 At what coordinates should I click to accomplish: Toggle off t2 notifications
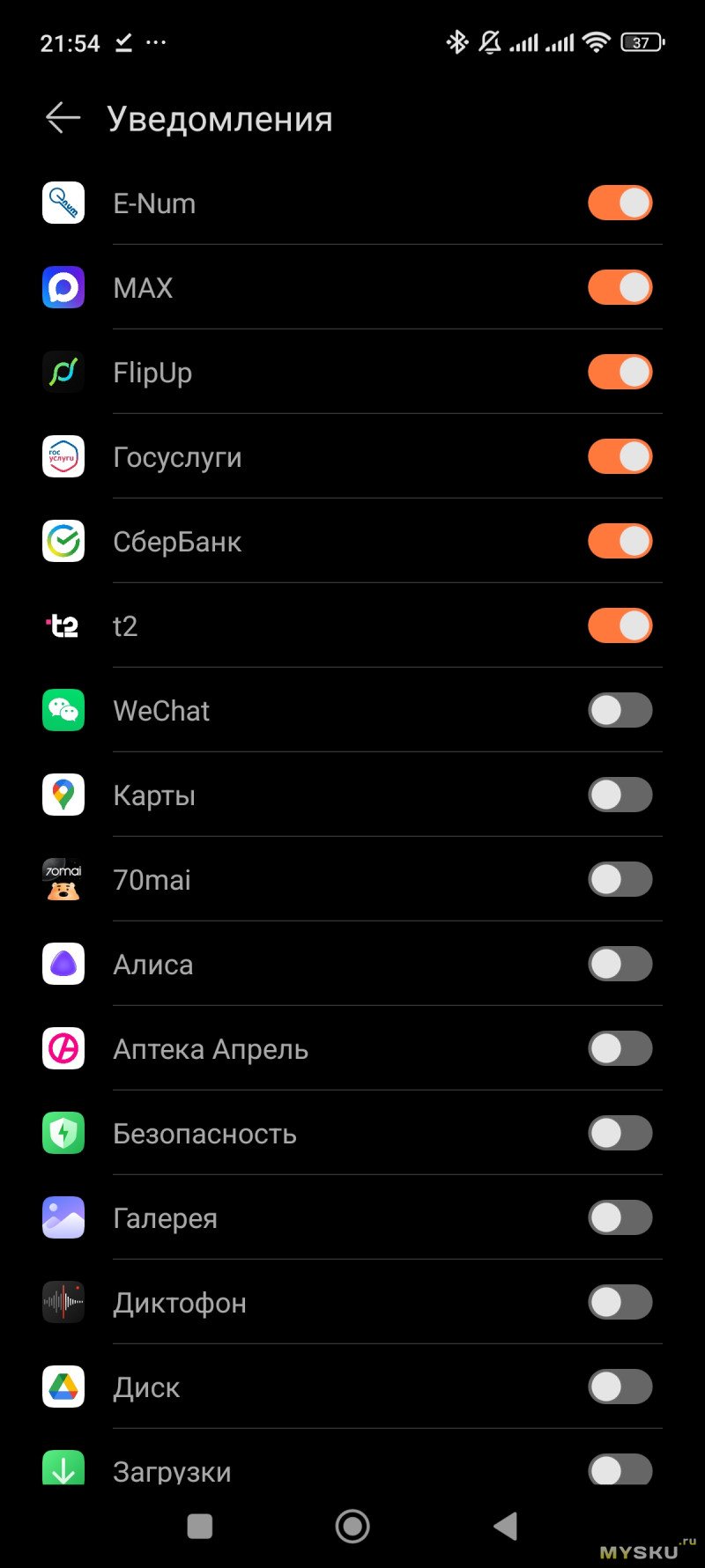coord(620,626)
